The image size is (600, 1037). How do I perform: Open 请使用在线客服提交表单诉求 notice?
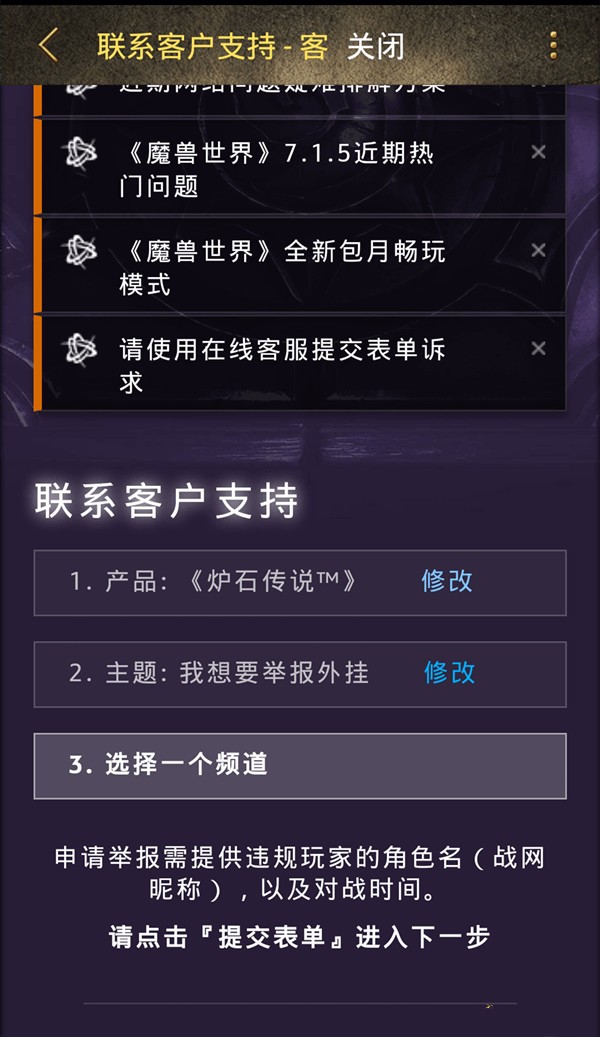coord(282,364)
